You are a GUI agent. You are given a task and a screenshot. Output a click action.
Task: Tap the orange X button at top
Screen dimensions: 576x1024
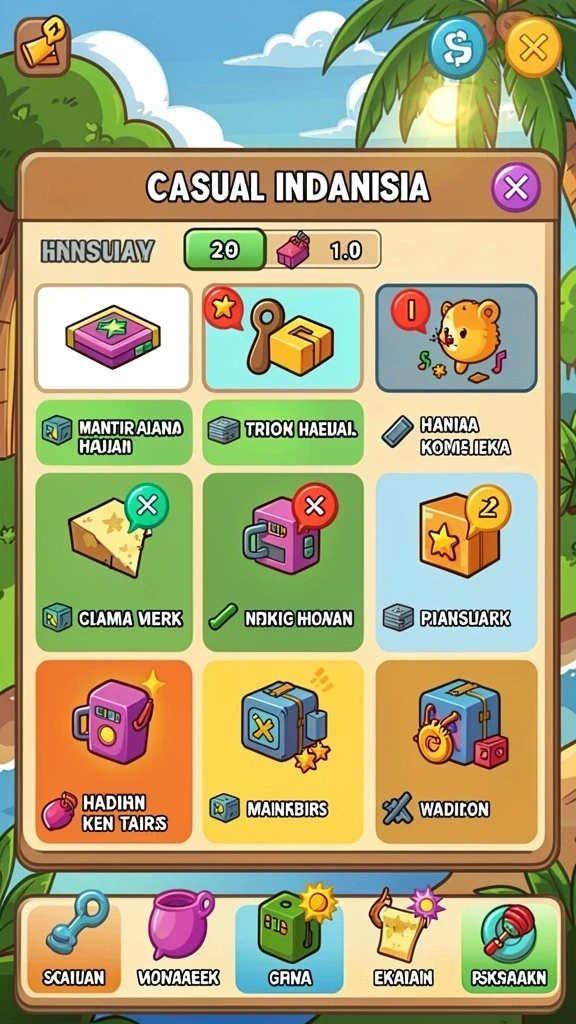pos(534,48)
